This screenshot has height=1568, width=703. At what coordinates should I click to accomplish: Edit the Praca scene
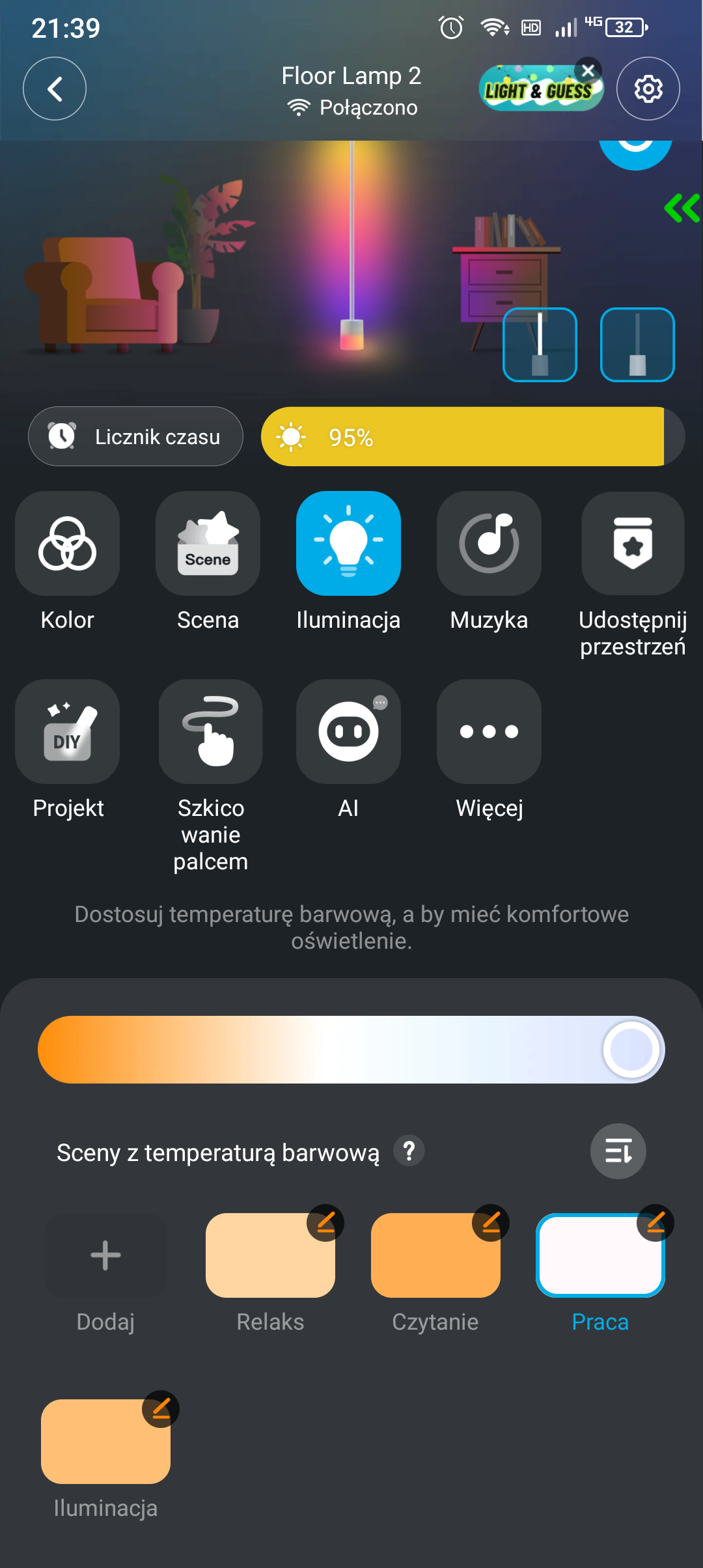(x=655, y=1222)
